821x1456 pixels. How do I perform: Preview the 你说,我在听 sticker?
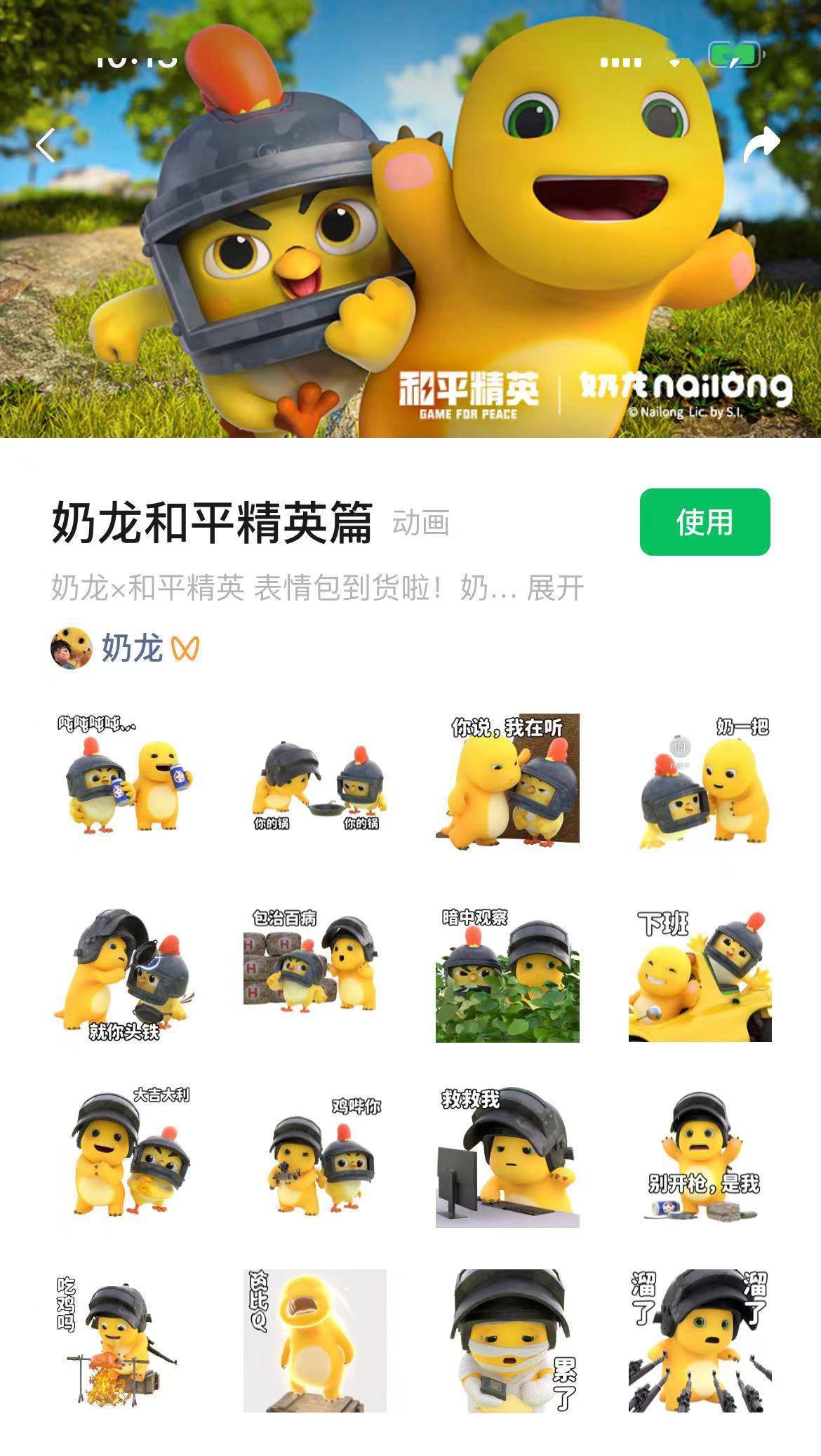[x=507, y=782]
